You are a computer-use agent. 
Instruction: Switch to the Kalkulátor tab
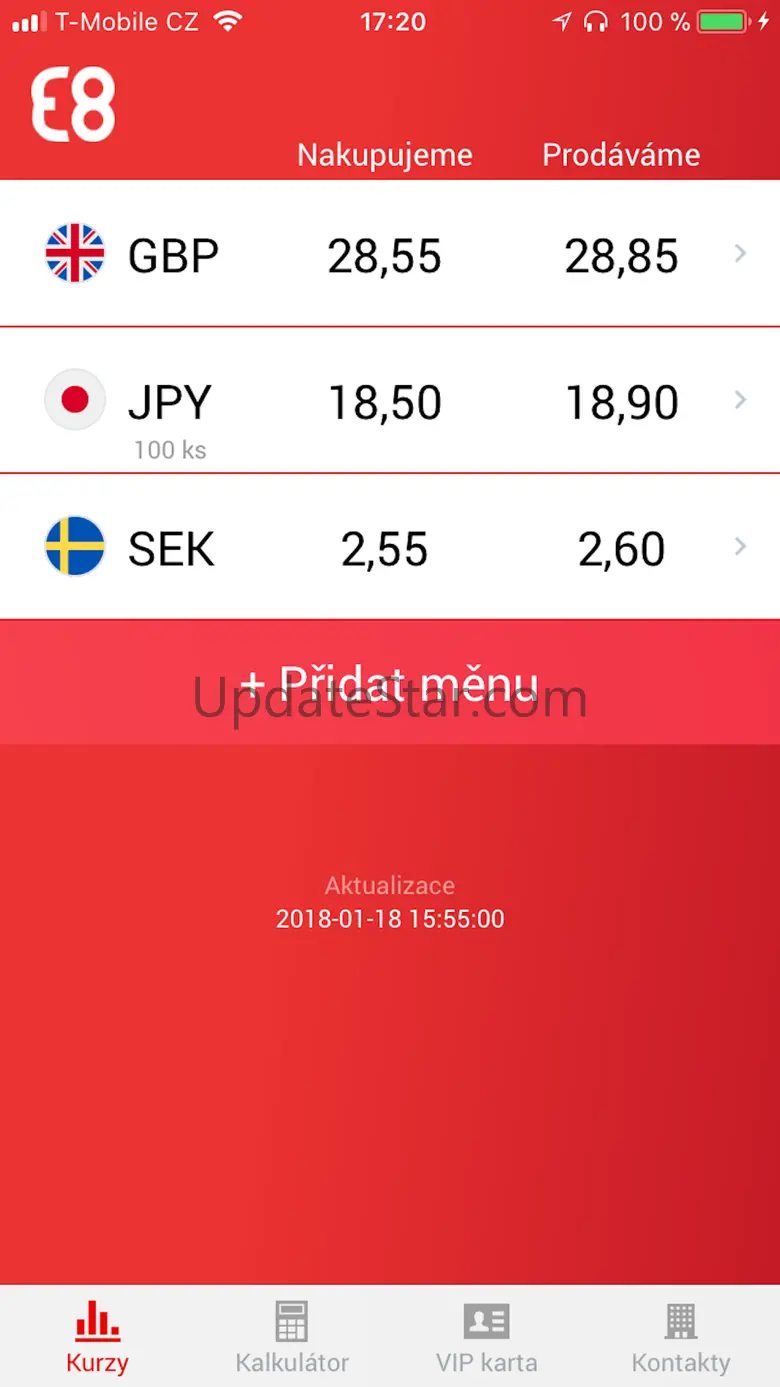[292, 1336]
